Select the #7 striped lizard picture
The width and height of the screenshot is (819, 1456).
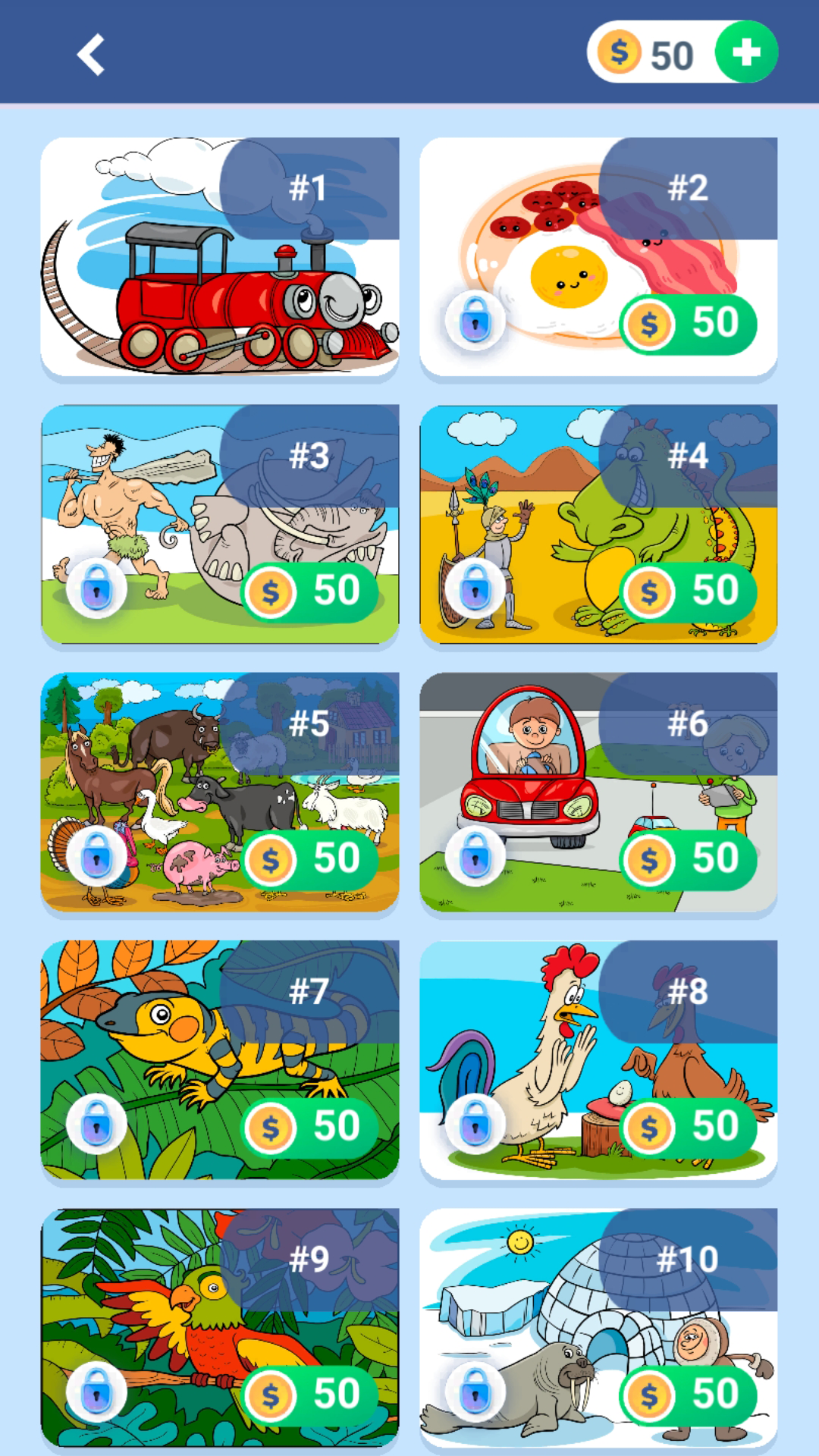point(219,1059)
